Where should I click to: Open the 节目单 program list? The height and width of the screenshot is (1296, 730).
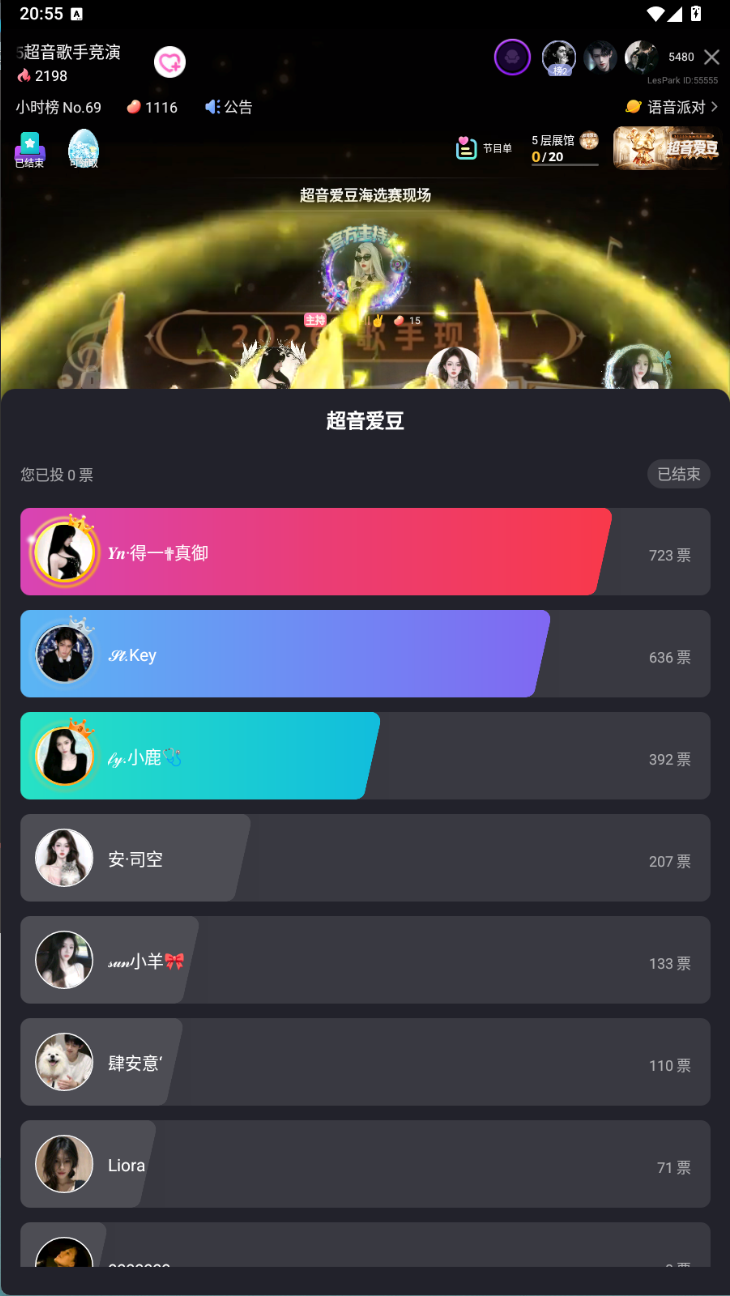(x=484, y=148)
